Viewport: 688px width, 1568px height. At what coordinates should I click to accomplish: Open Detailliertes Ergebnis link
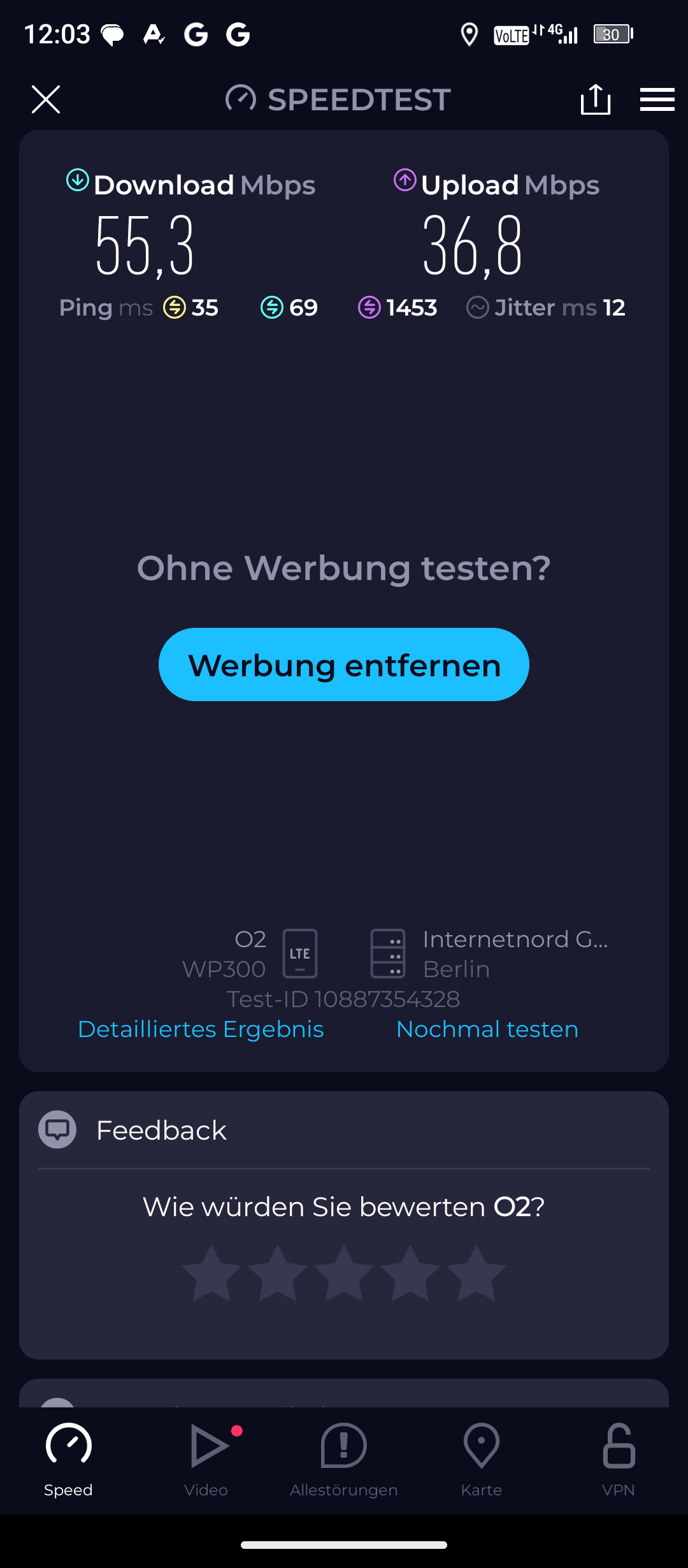201,1029
